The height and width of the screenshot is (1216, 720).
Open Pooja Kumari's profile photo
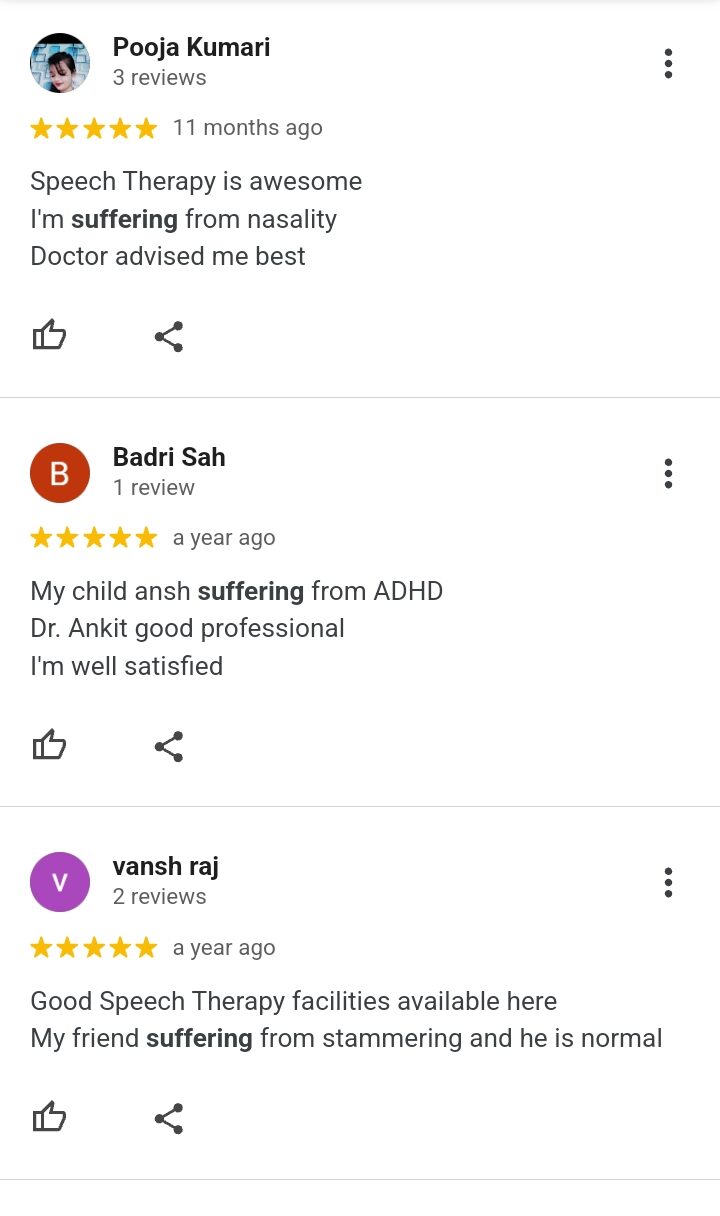(x=60, y=63)
